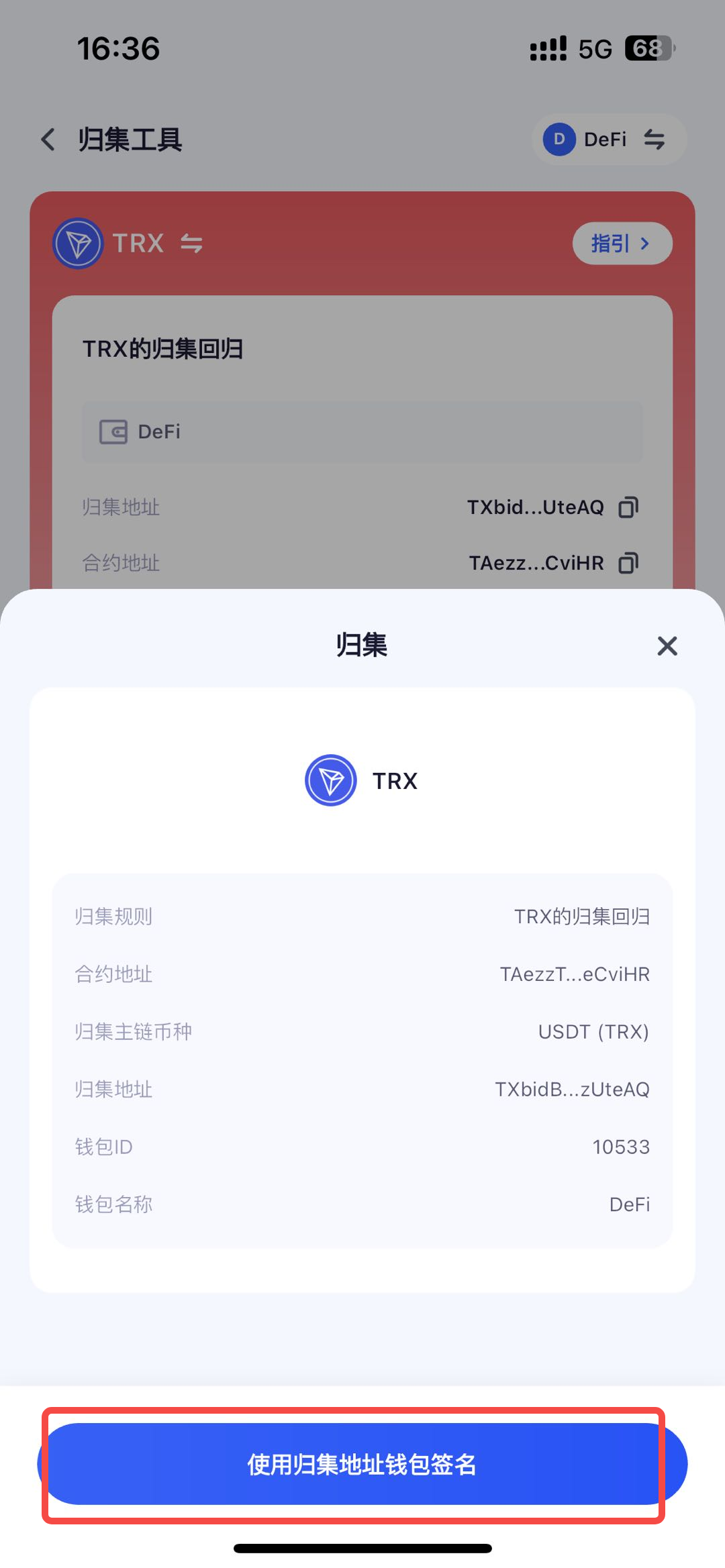725x1568 pixels.
Task: Open the 指引 guide
Action: 622,244
